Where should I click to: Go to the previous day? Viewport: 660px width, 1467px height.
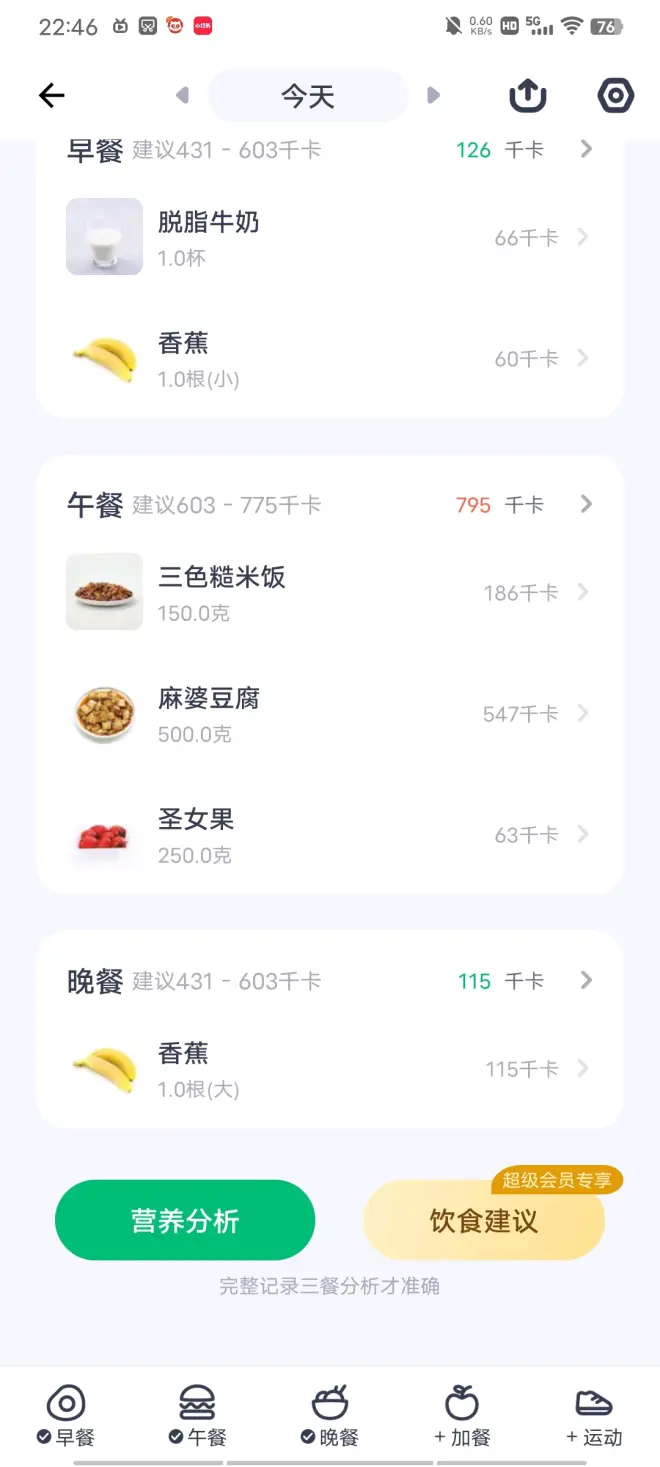182,96
